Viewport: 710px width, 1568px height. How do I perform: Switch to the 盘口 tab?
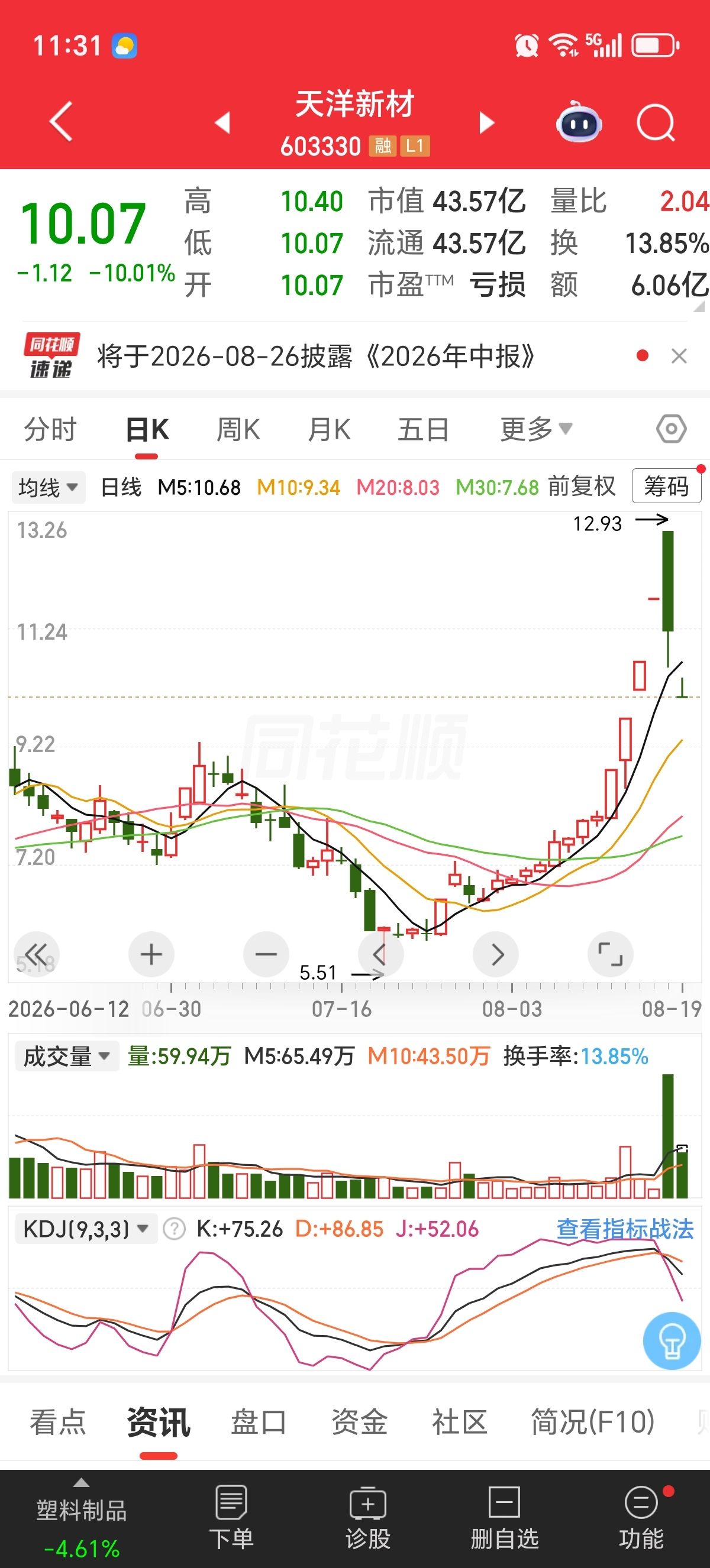[x=258, y=1422]
